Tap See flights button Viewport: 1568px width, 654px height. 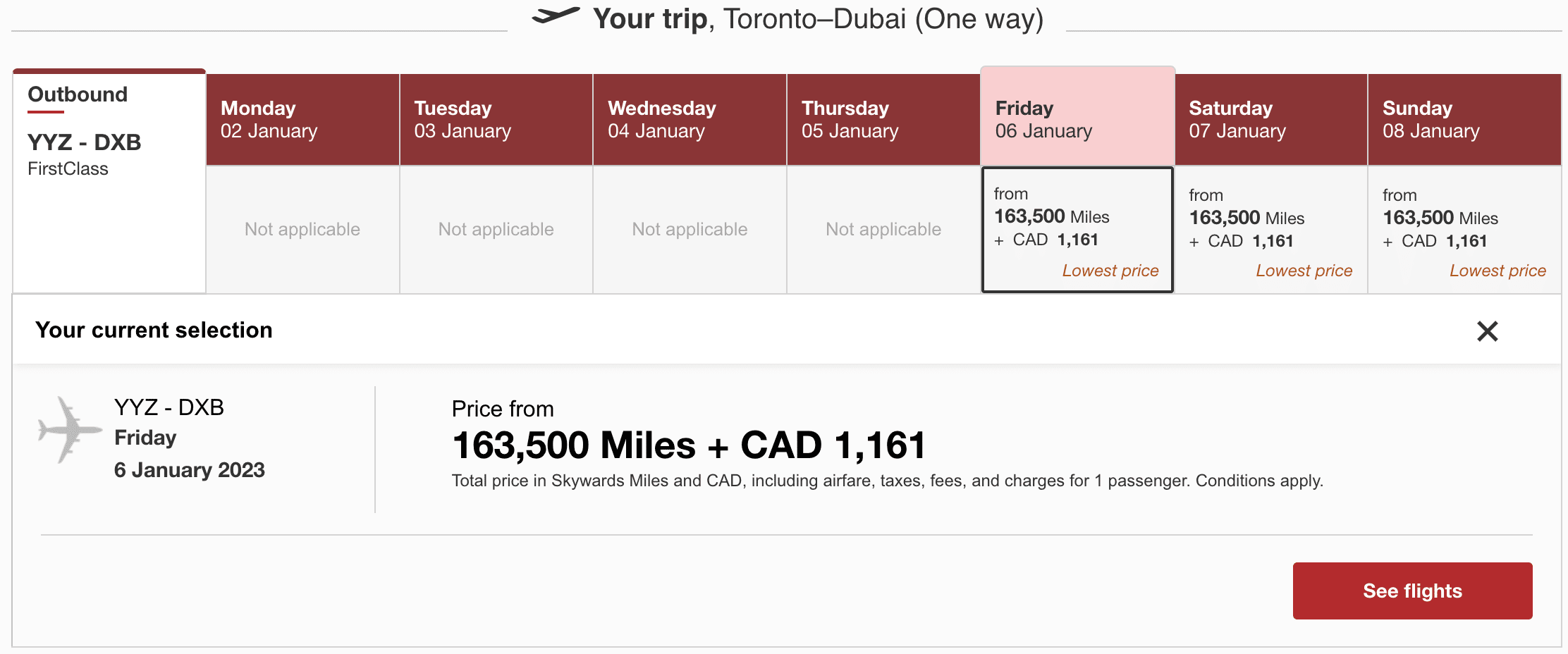click(x=1411, y=591)
